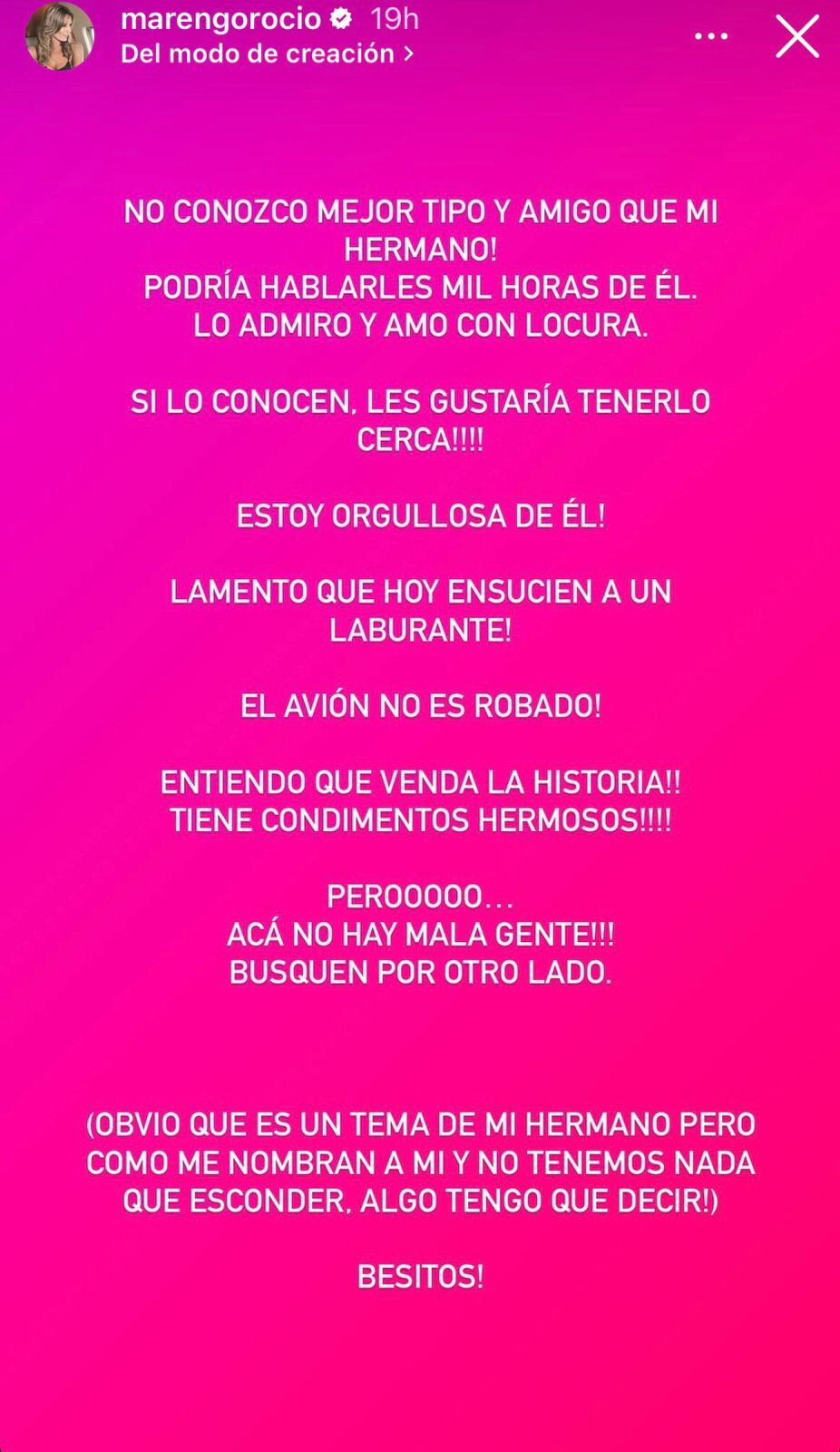840x1452 pixels.
Task: Open marengorocio's profile picture
Action: (x=60, y=36)
